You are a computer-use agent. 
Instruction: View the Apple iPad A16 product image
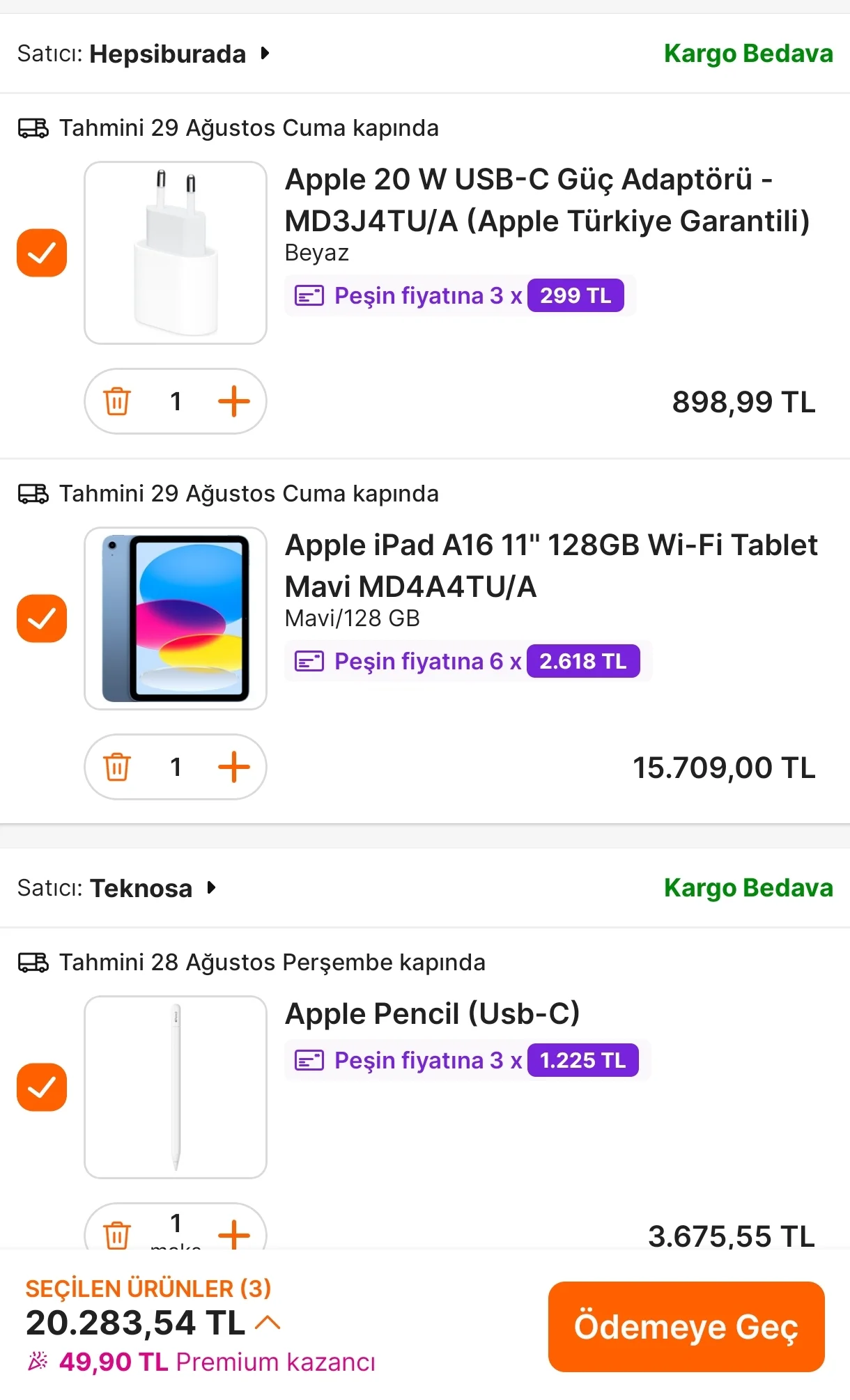pos(176,619)
